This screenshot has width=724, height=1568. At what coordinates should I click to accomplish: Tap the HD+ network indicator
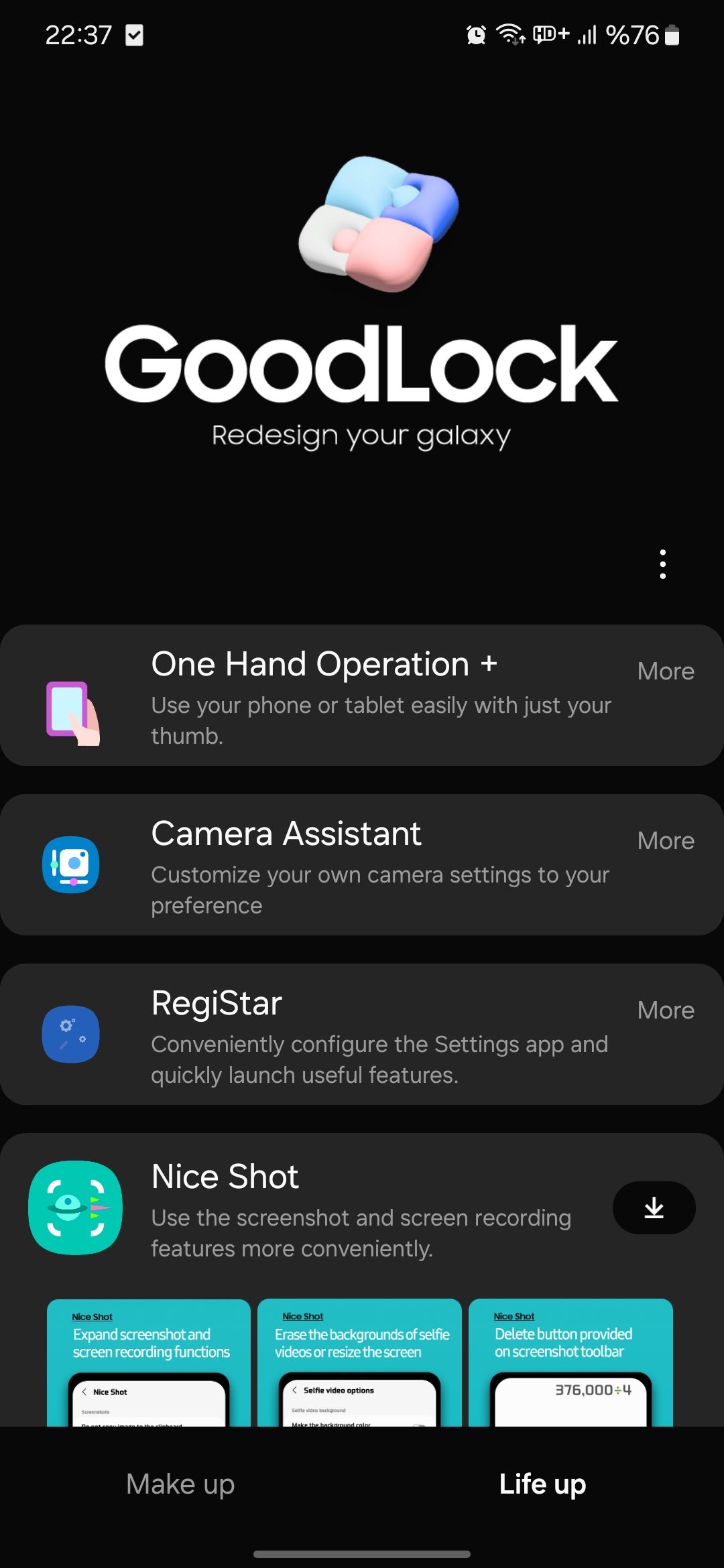click(x=549, y=35)
